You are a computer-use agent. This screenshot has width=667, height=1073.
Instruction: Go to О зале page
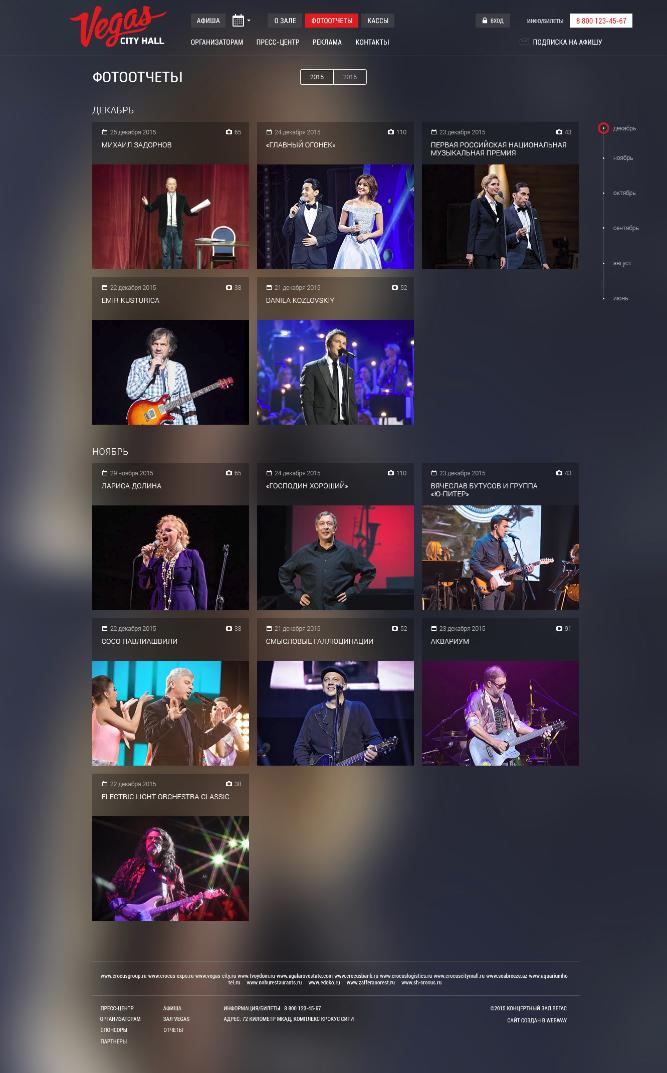(x=285, y=20)
